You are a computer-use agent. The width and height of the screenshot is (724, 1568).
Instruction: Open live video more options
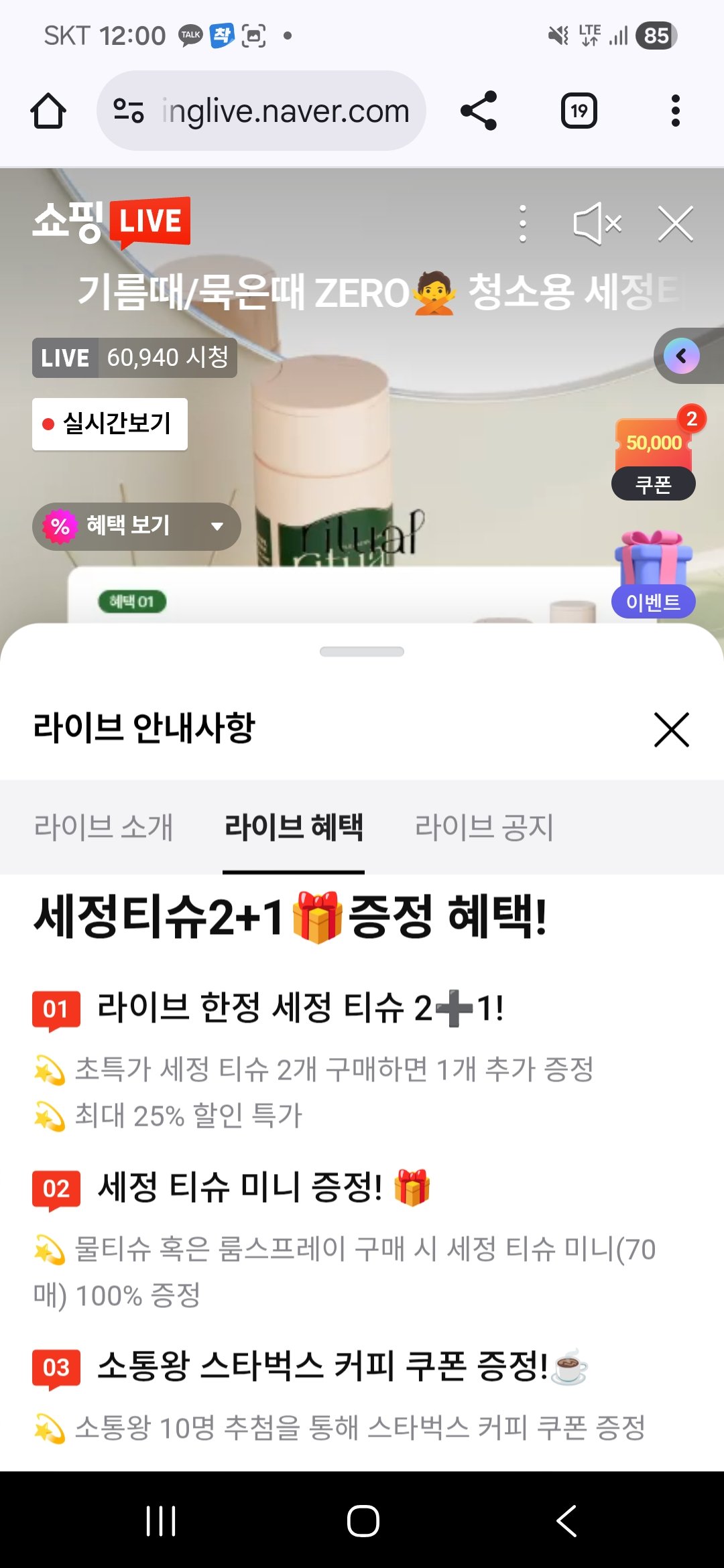(x=523, y=224)
